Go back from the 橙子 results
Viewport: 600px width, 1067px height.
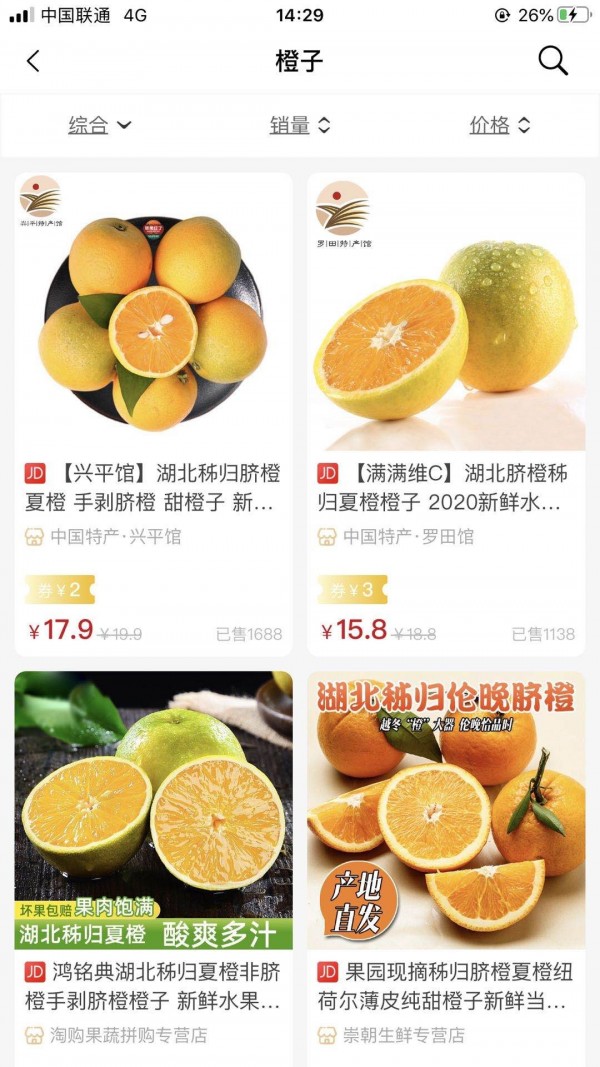coord(33,61)
